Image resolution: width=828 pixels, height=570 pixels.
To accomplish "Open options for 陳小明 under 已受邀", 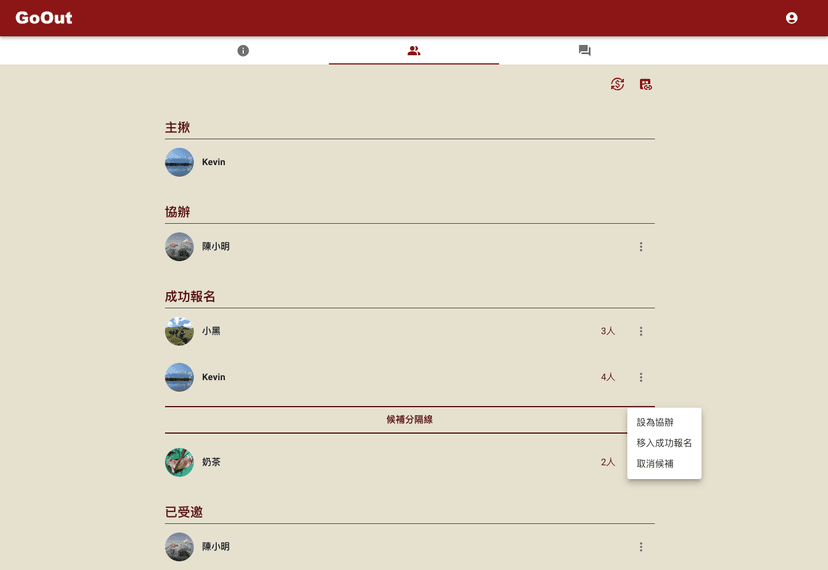I will point(641,547).
